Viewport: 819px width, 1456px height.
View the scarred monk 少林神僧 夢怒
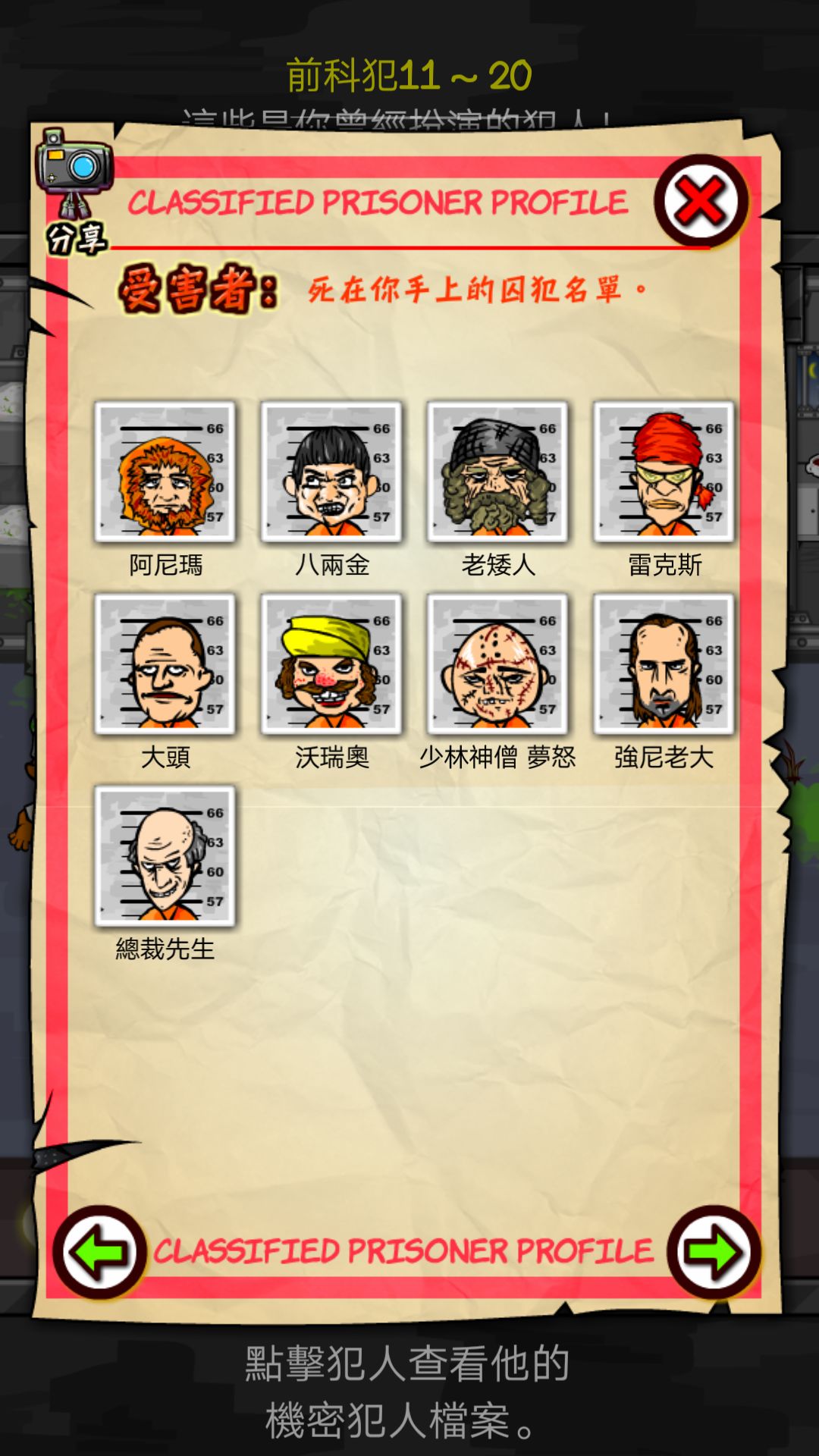click(x=498, y=666)
